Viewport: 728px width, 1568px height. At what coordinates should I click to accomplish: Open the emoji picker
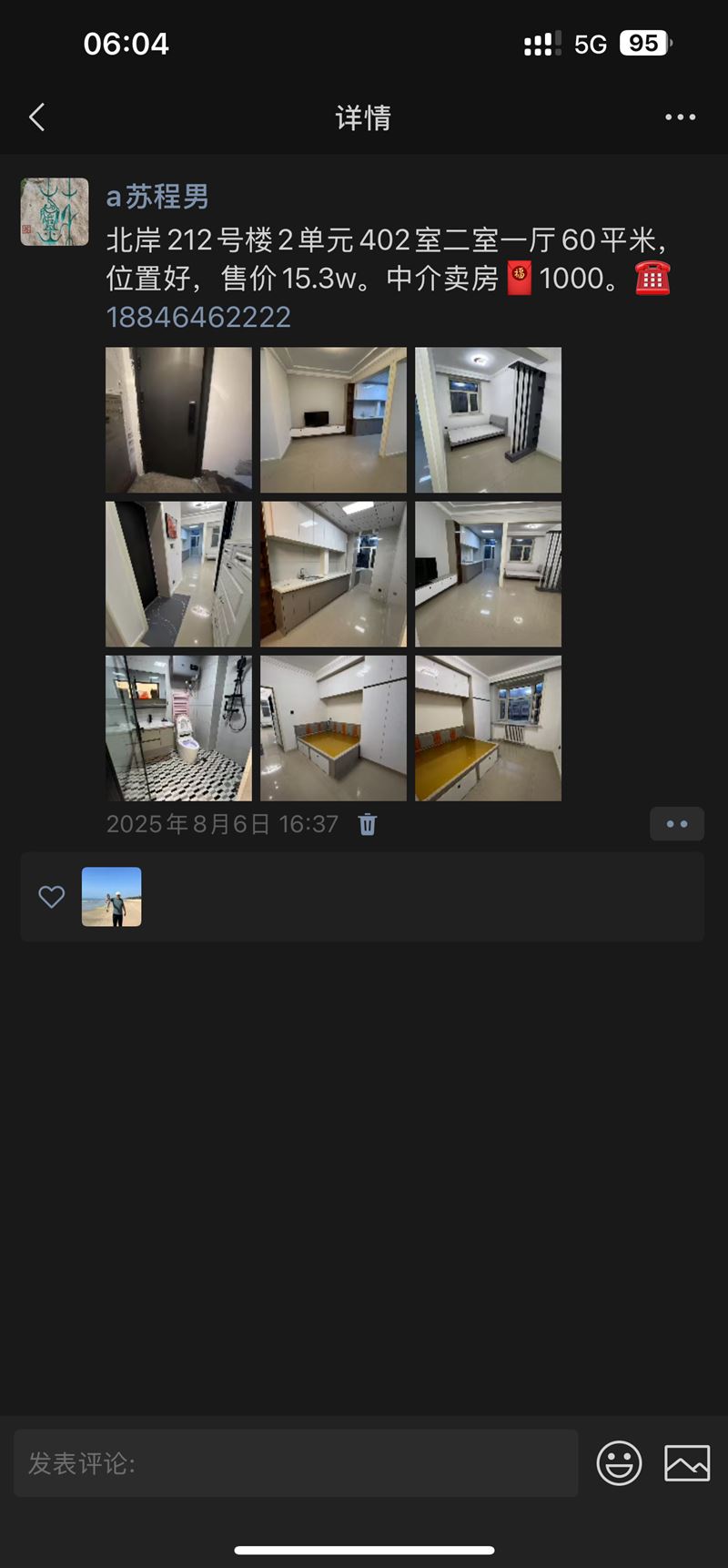(x=619, y=1463)
